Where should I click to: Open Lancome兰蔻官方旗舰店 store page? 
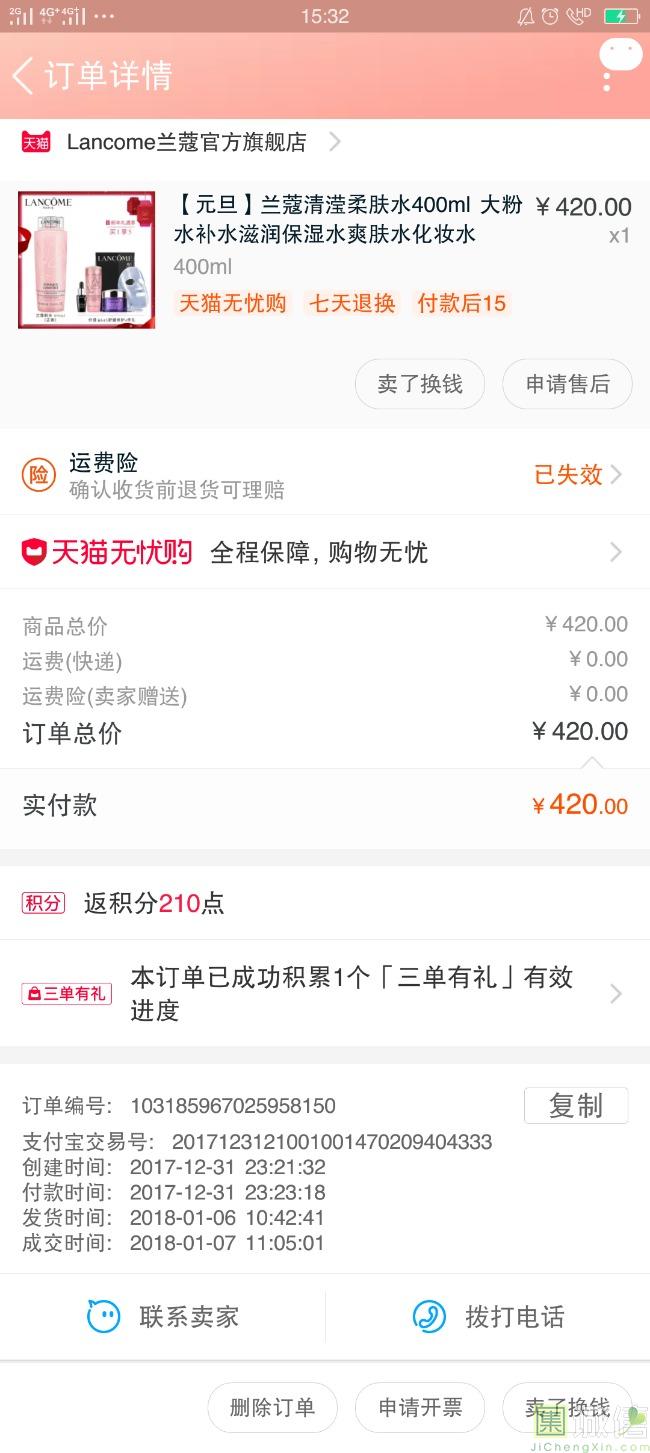pos(180,142)
